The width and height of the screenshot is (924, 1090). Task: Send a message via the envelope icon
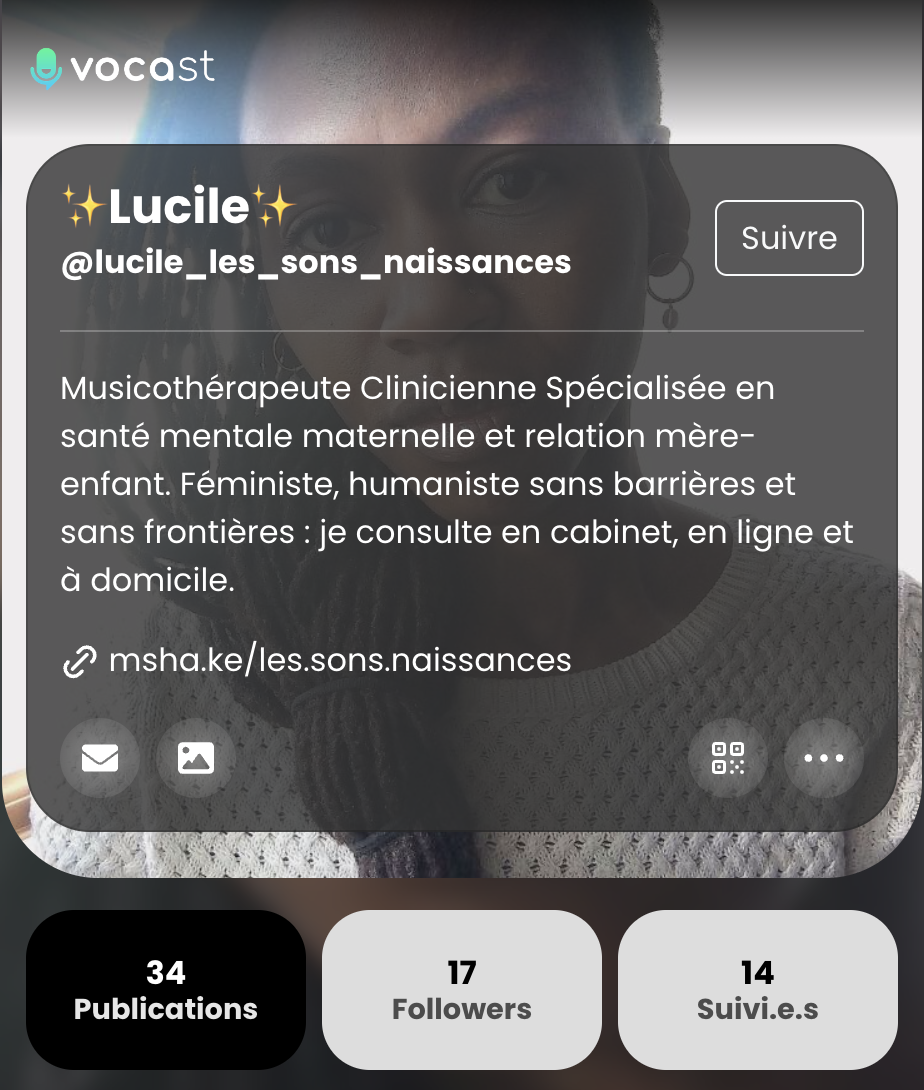[100, 758]
